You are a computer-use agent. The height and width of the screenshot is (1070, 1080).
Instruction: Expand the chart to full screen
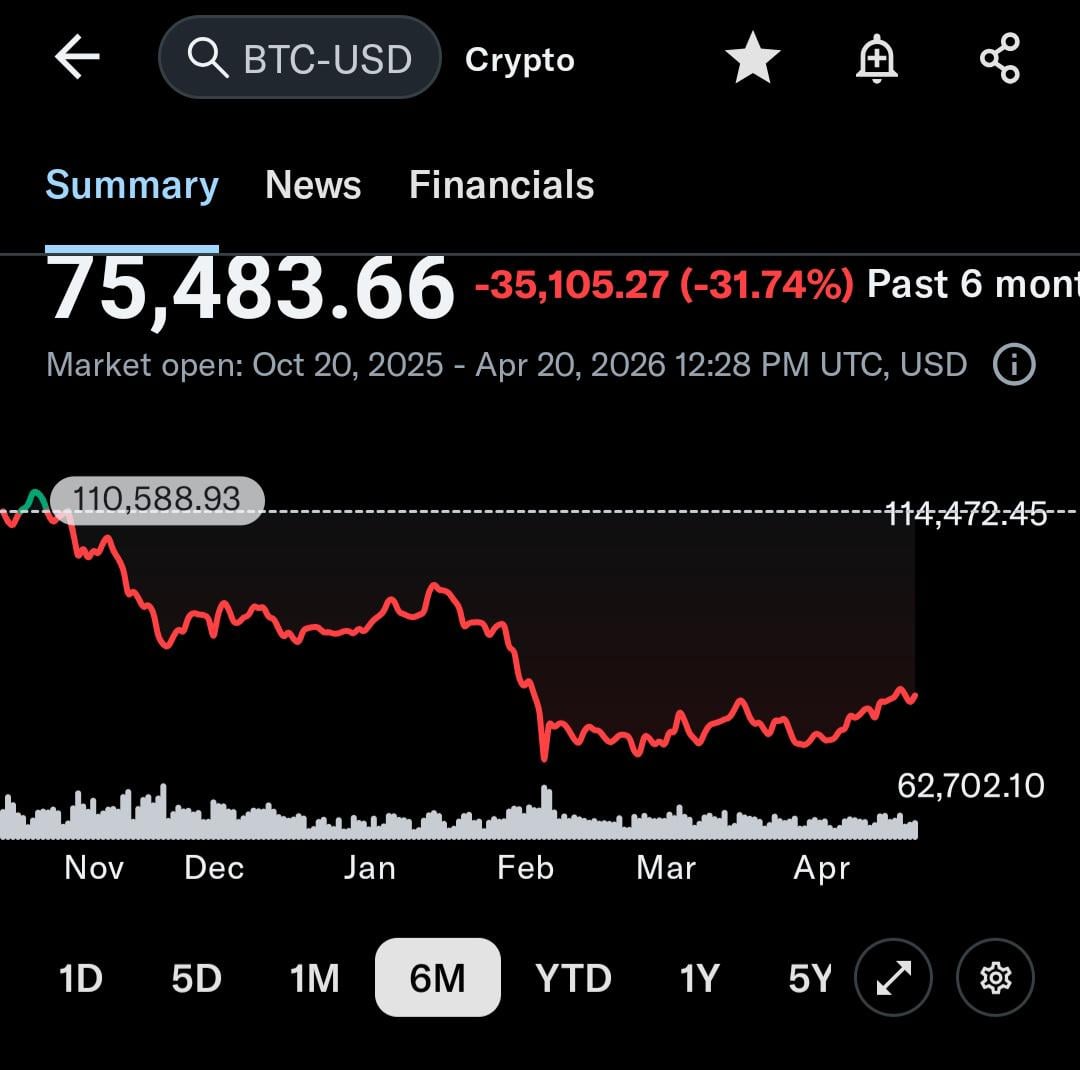tap(893, 978)
